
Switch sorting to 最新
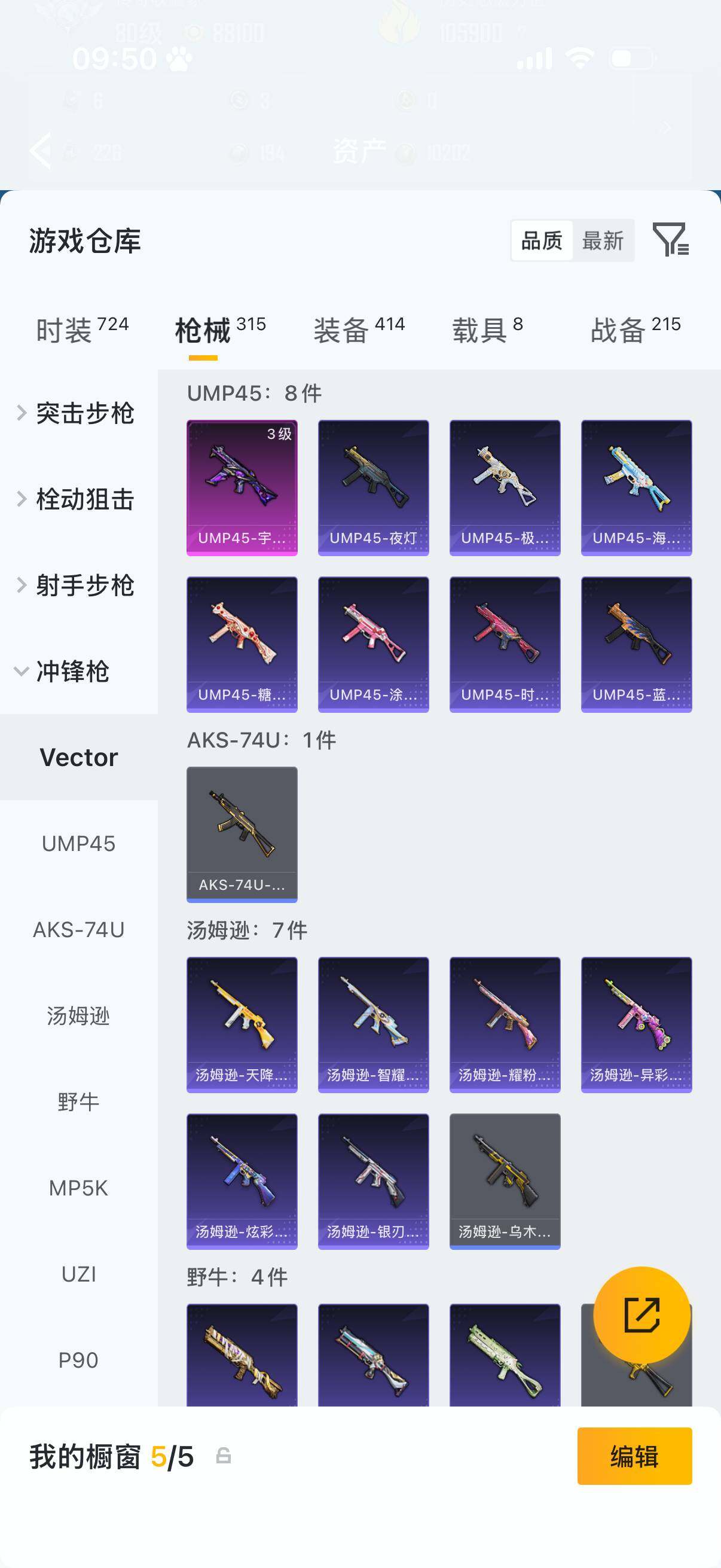(603, 240)
